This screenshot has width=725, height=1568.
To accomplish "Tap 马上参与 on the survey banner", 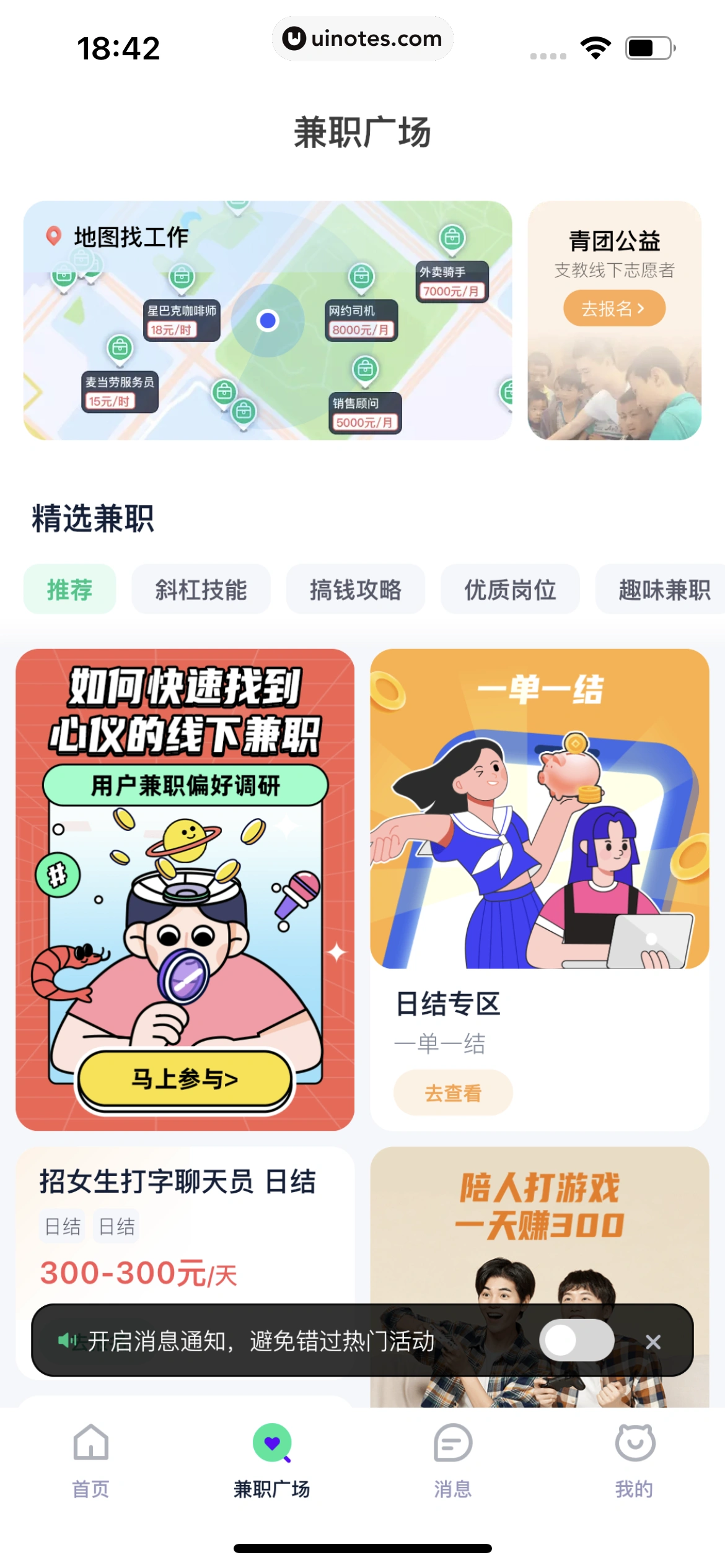I will pos(185,1079).
